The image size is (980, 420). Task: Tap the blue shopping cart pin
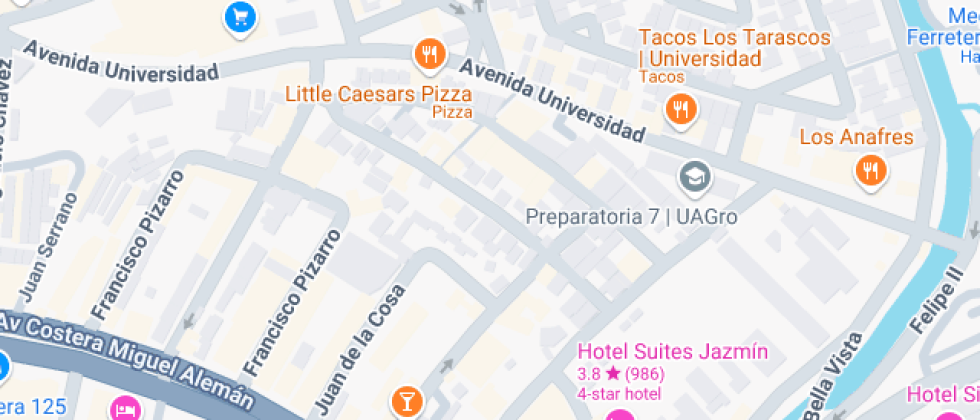pyautogui.click(x=240, y=16)
